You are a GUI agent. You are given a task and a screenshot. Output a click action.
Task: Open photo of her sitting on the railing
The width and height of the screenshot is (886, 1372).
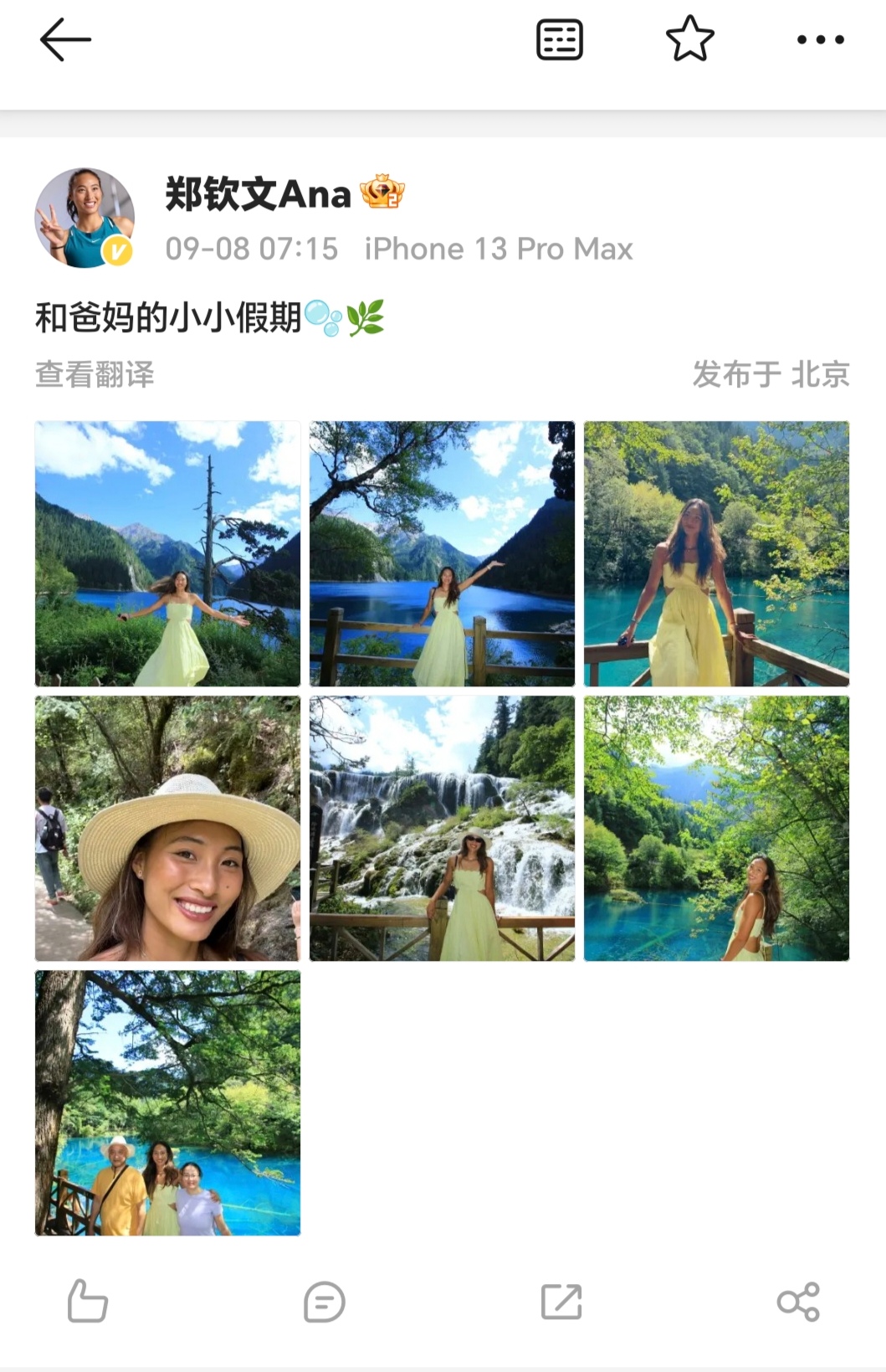[x=716, y=553]
